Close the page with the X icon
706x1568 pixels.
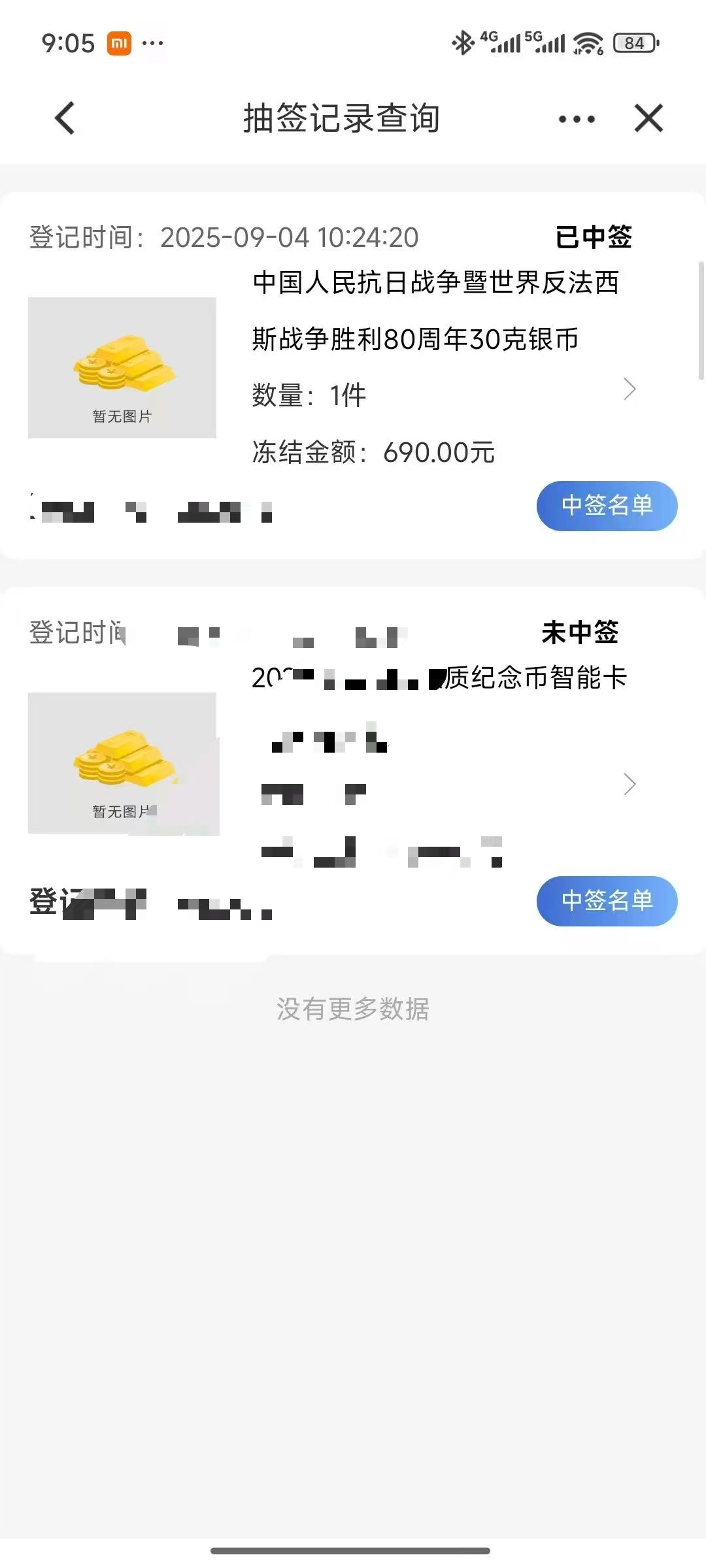648,118
